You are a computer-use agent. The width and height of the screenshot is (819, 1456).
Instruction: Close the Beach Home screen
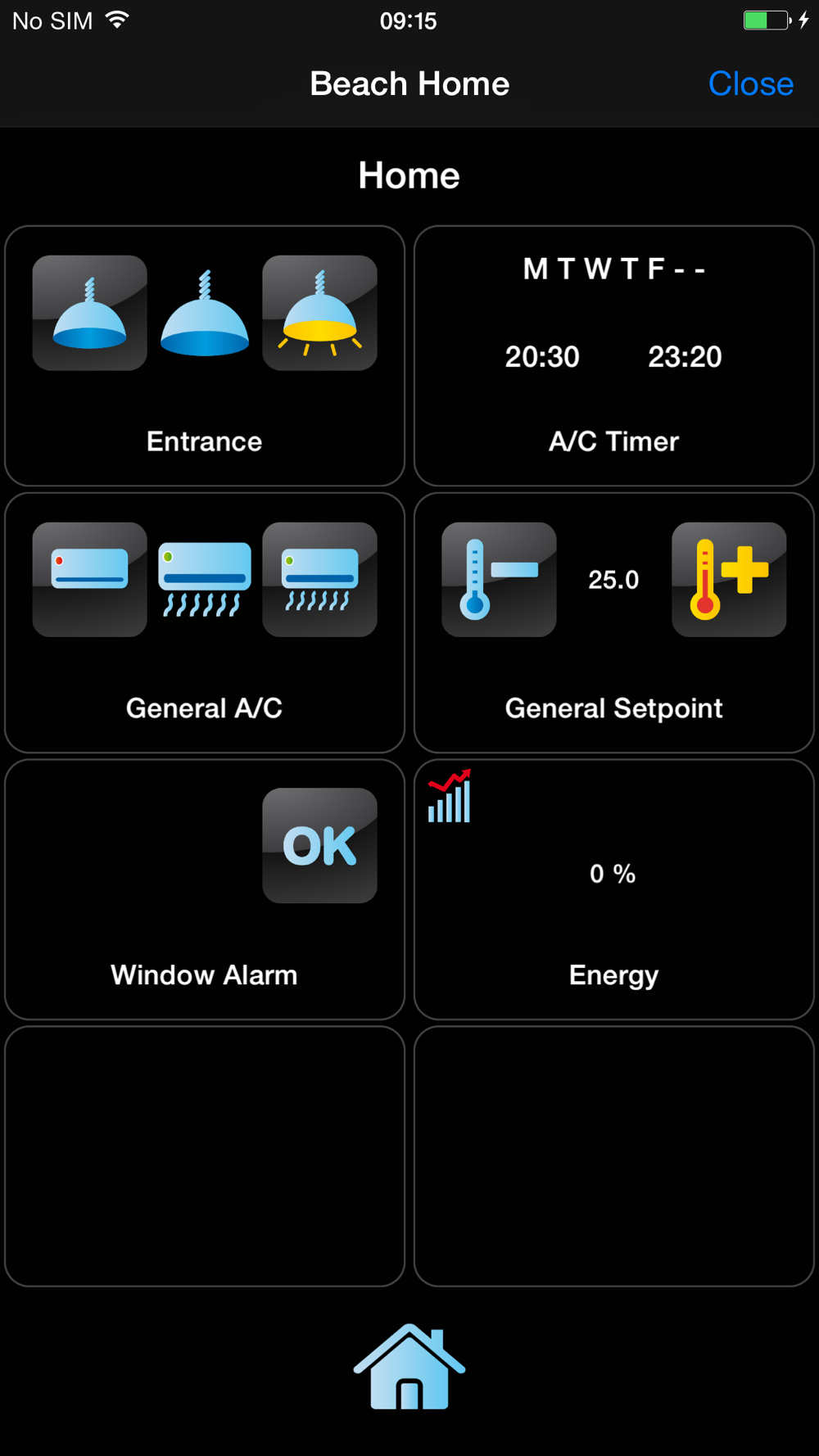750,84
